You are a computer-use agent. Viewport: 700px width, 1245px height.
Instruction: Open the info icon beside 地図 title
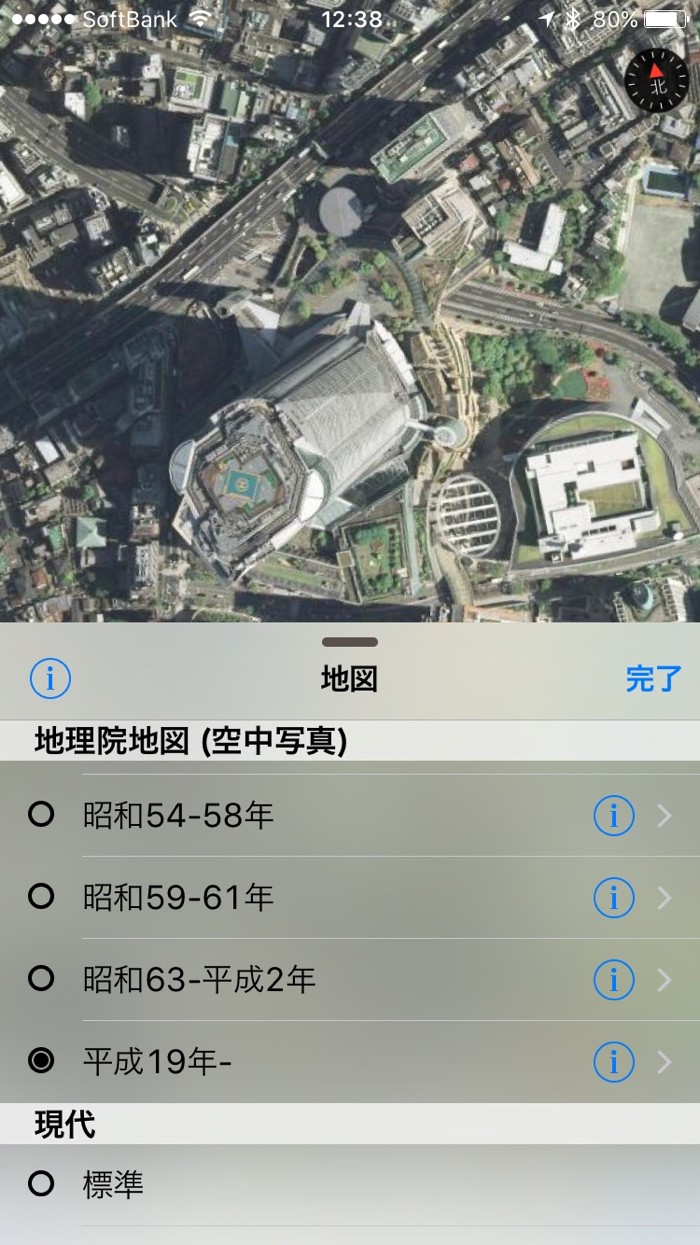click(x=50, y=679)
